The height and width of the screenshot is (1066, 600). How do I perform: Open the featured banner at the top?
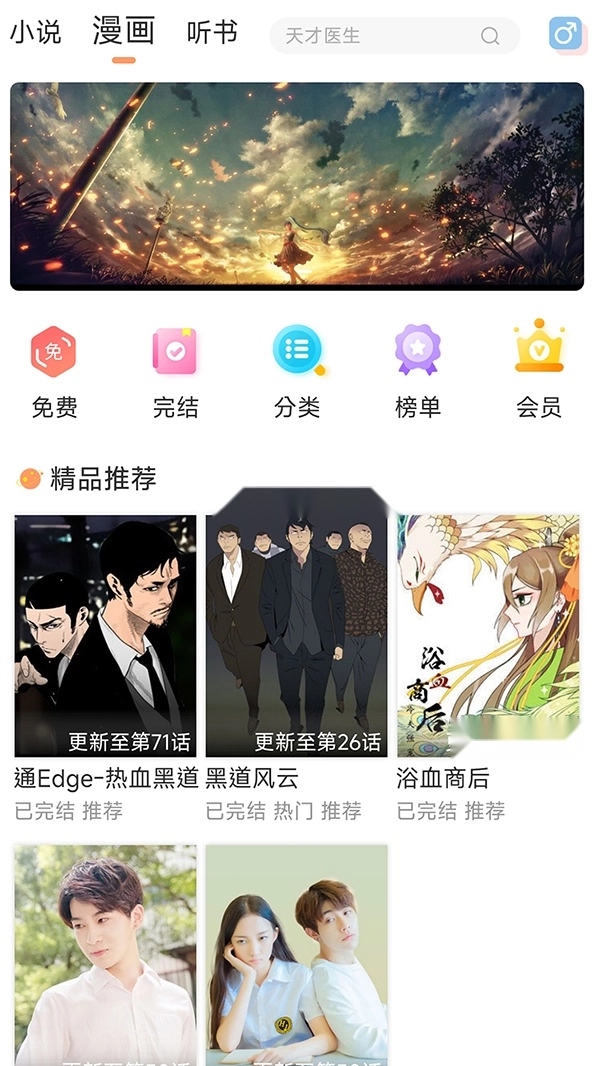pos(297,186)
